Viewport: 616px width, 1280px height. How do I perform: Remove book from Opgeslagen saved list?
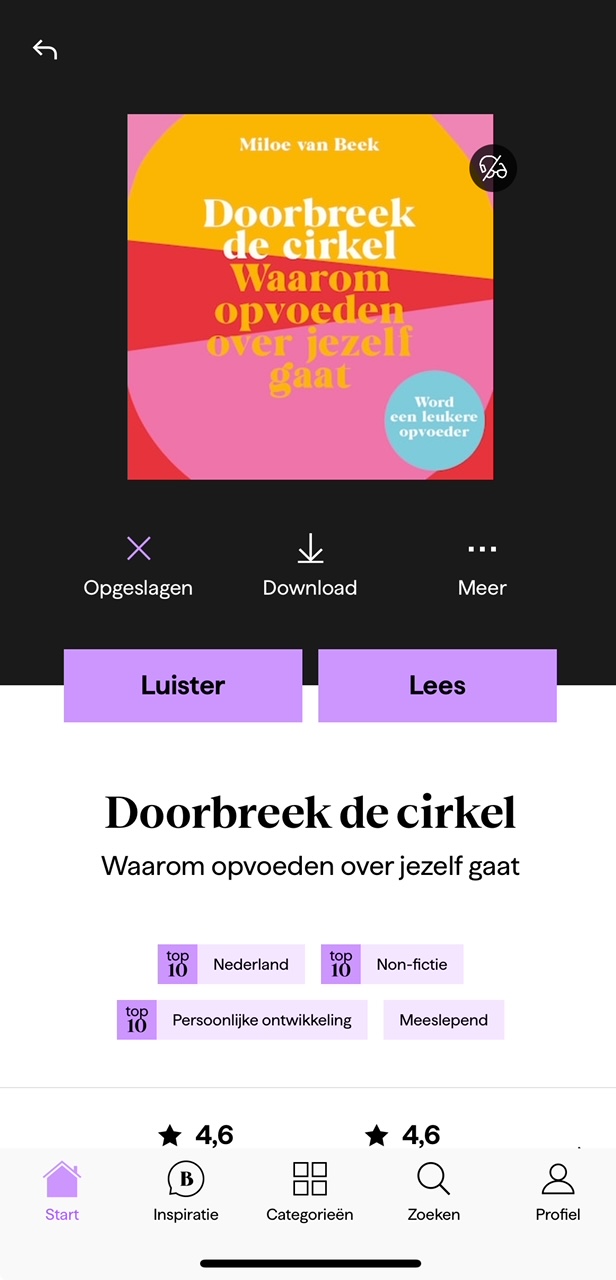pos(138,565)
